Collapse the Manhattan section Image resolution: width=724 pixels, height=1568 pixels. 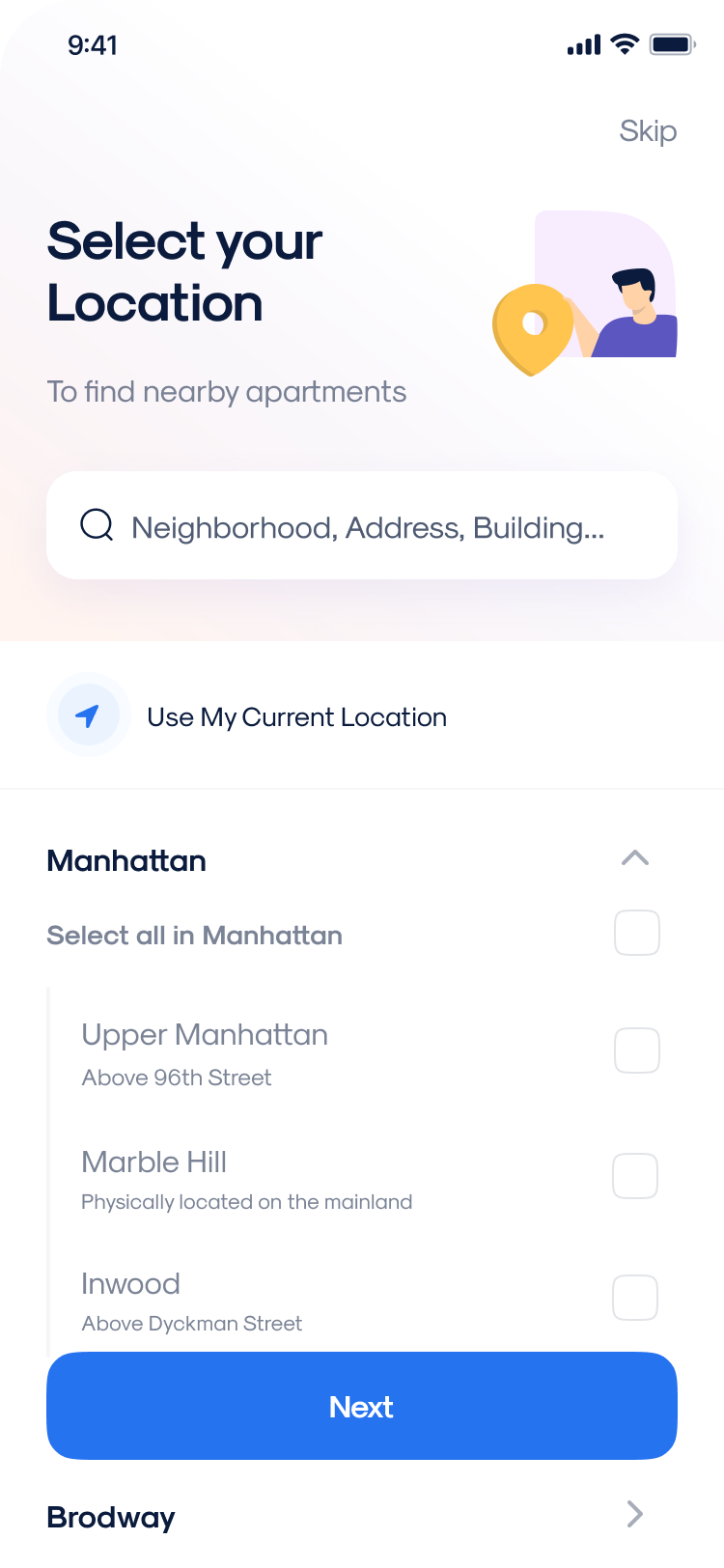click(635, 857)
